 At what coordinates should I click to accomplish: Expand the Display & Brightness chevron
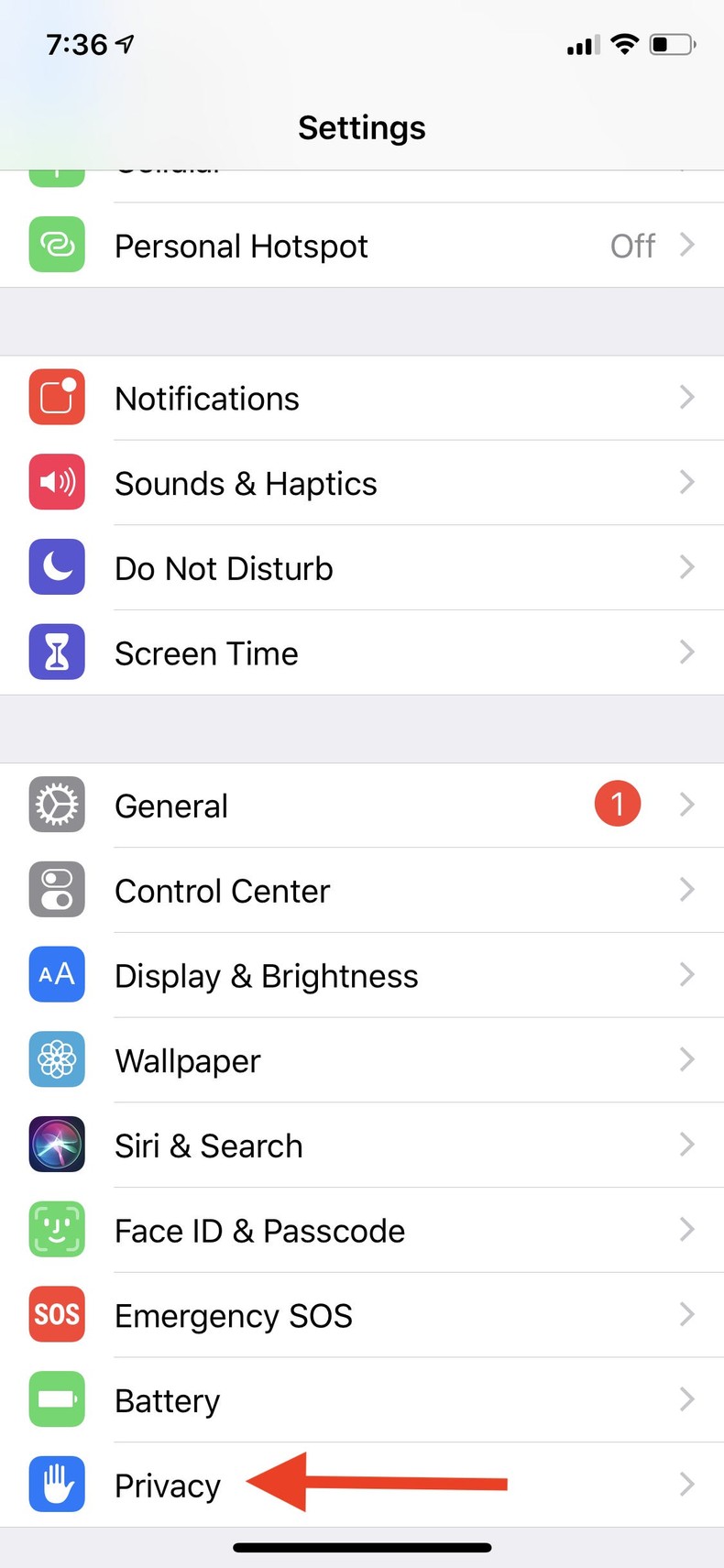pos(686,974)
